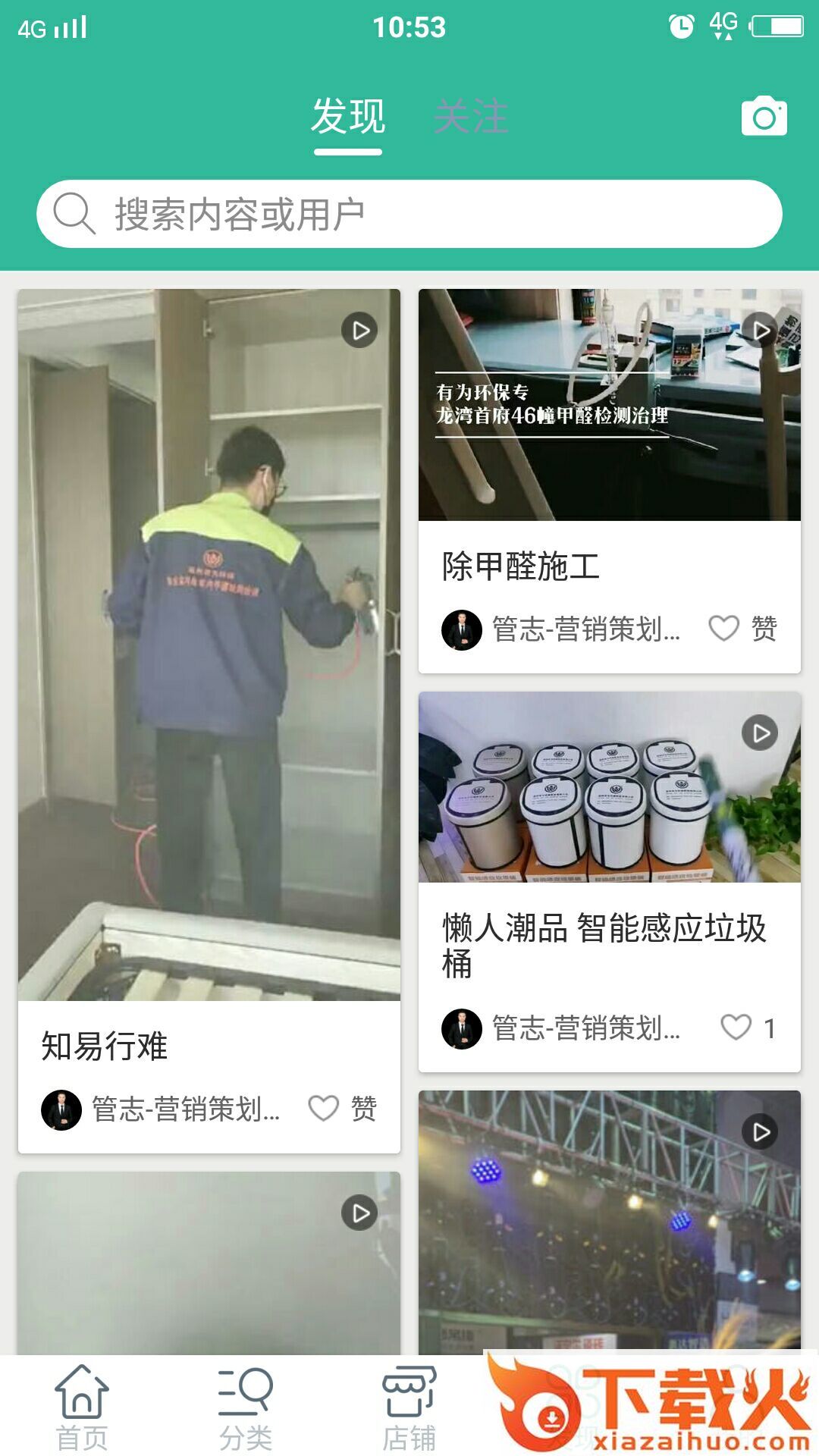The height and width of the screenshot is (1456, 819).
Task: Play the 知易行难 video
Action: click(360, 330)
